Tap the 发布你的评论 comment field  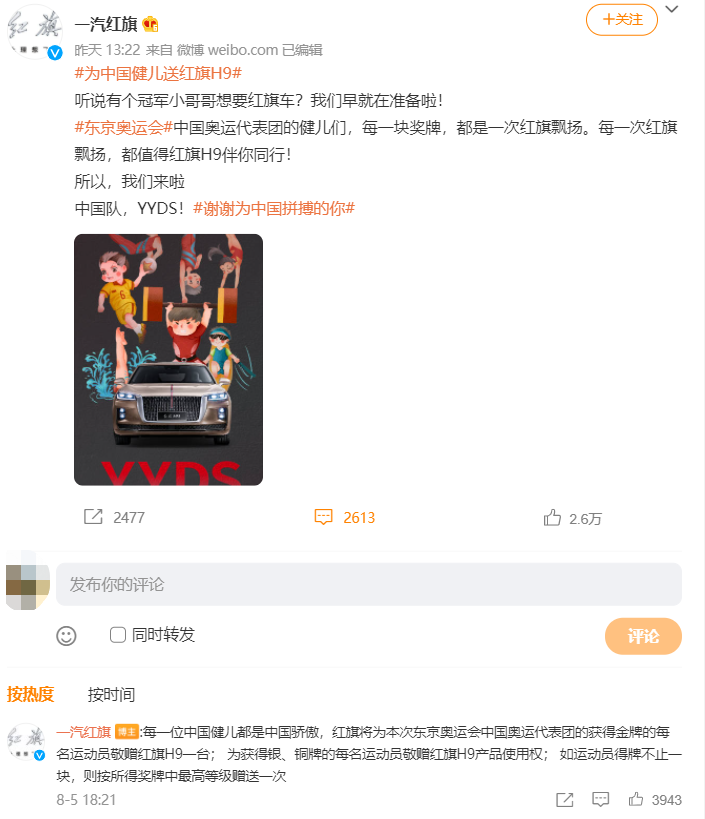(x=368, y=584)
